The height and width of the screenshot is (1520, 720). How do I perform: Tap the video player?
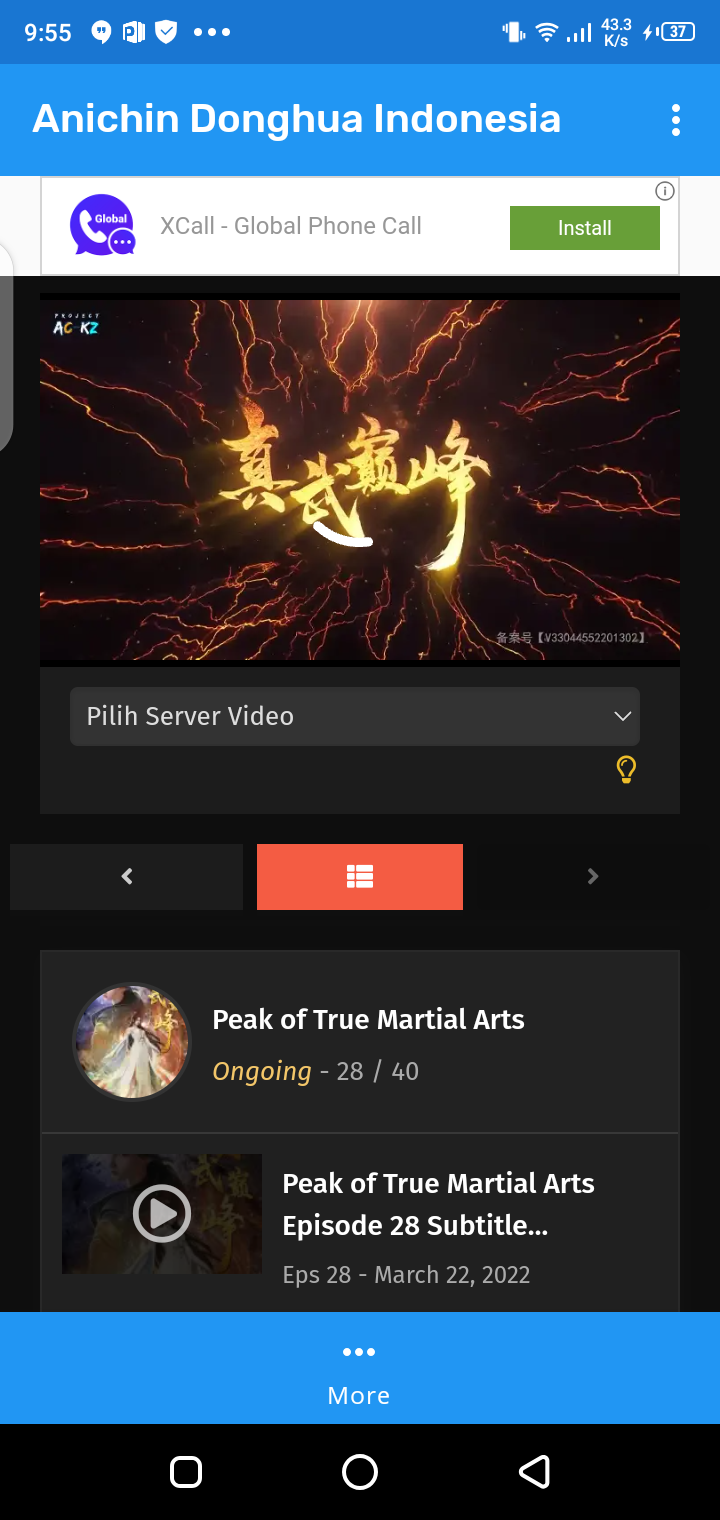point(360,480)
